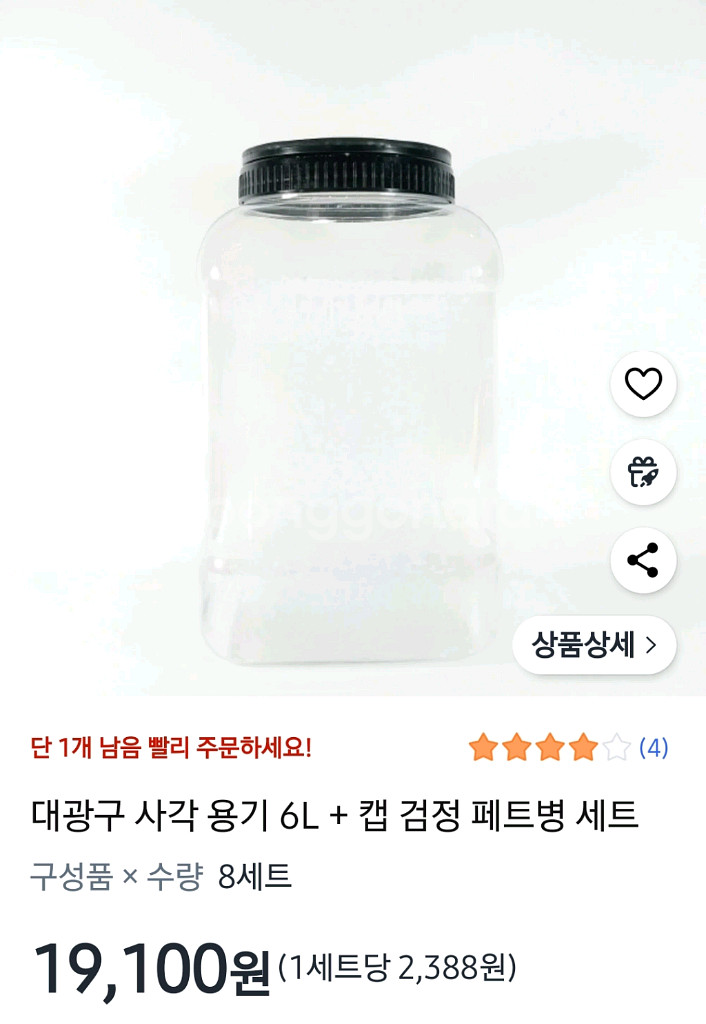Tap the rocket gift icon button
Viewport: 706px width, 1024px height.
[643, 472]
